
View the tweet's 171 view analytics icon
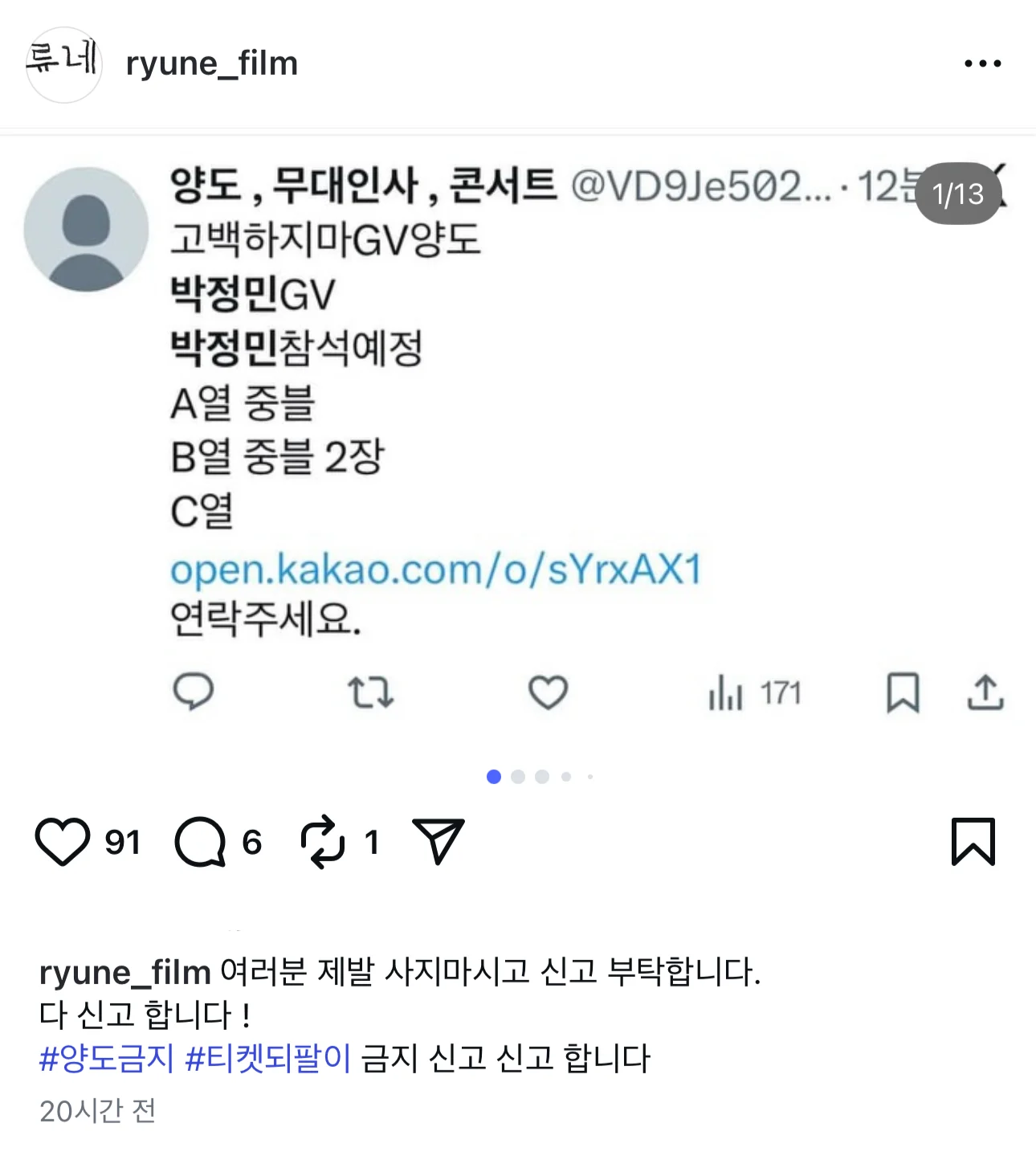click(x=727, y=692)
